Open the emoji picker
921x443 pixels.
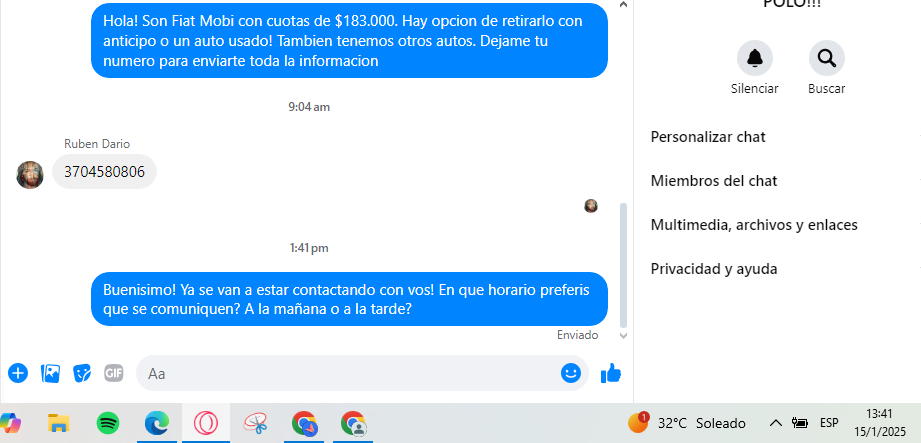571,373
